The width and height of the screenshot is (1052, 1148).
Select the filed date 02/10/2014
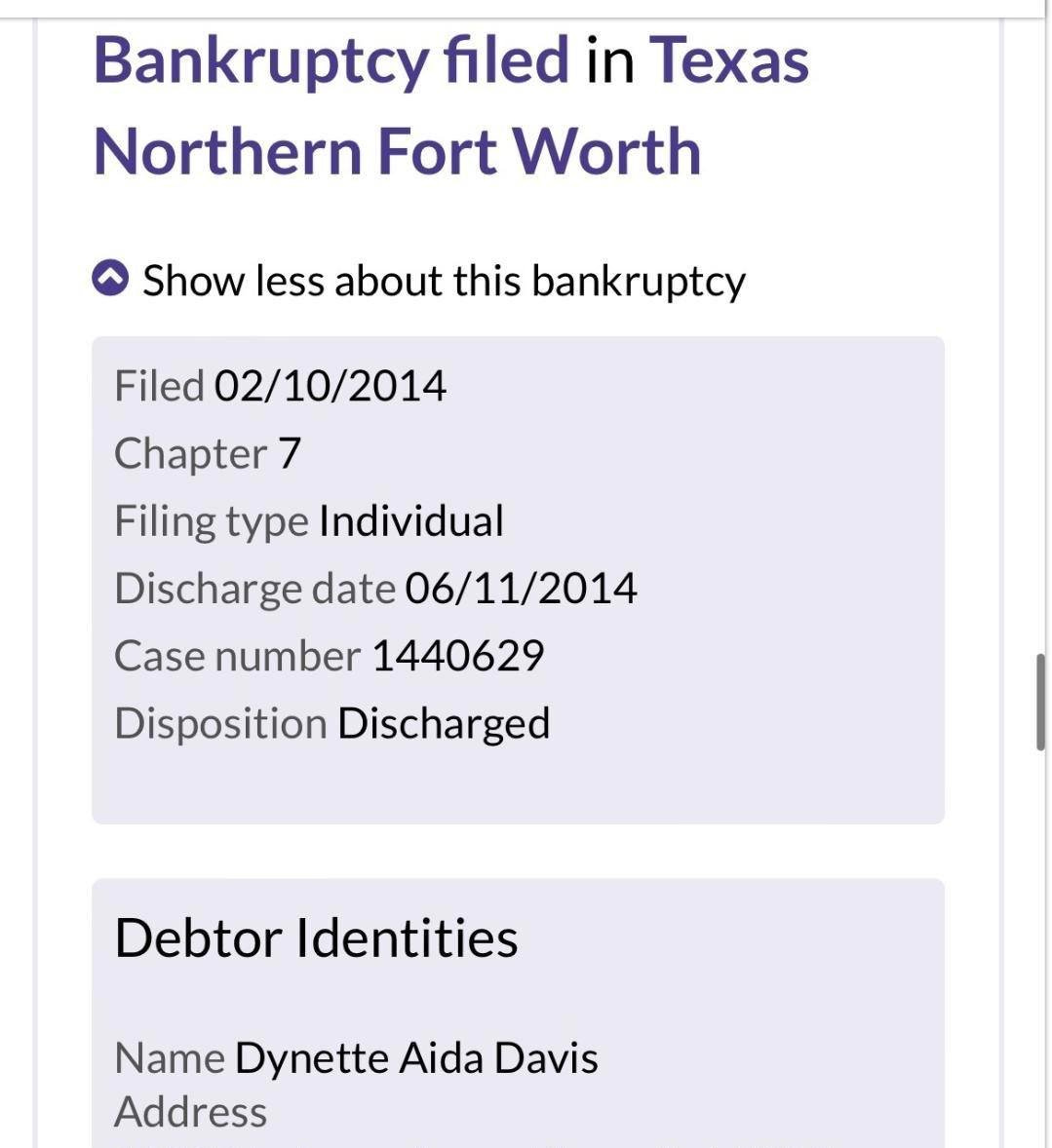pos(330,384)
